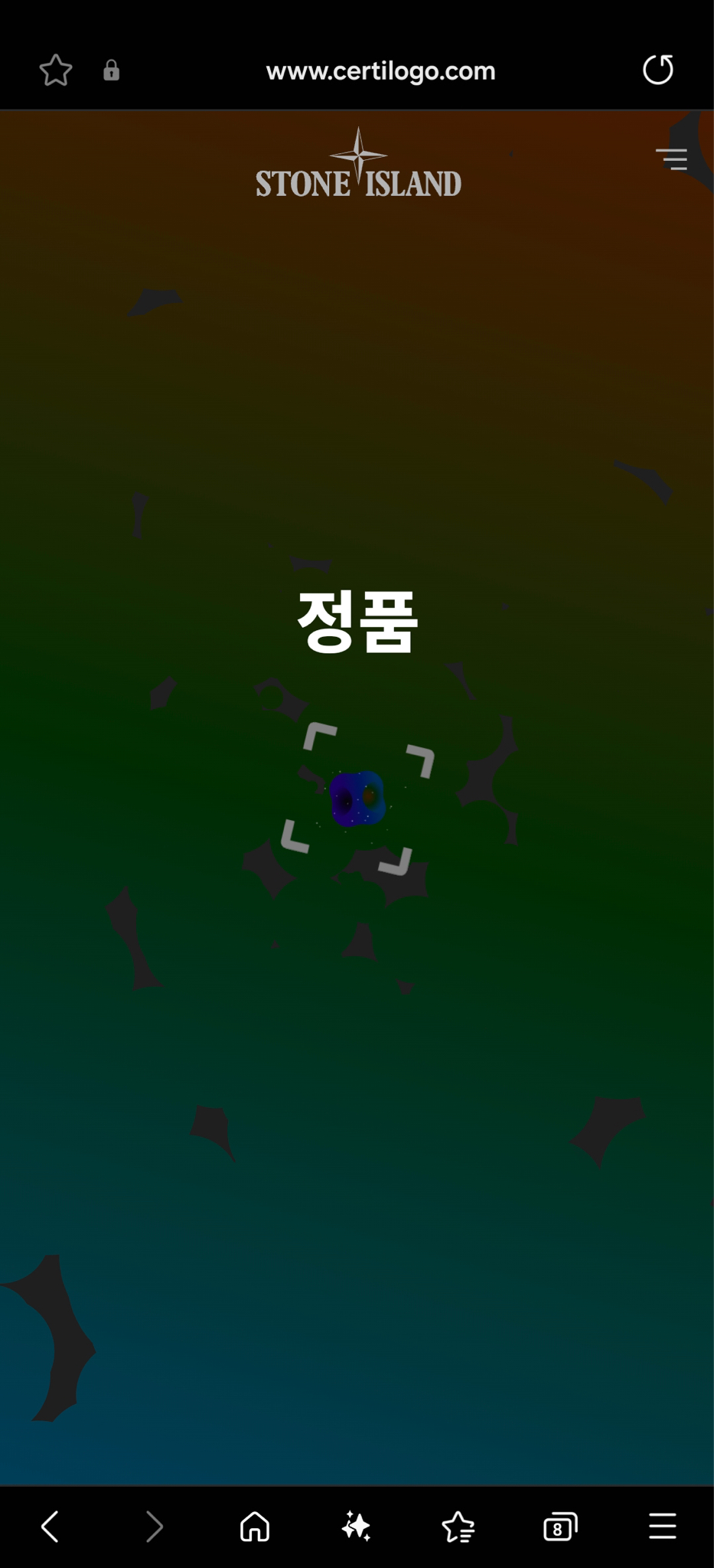This screenshot has height=1568, width=714.
Task: View the page's security lock info
Action: click(x=112, y=70)
